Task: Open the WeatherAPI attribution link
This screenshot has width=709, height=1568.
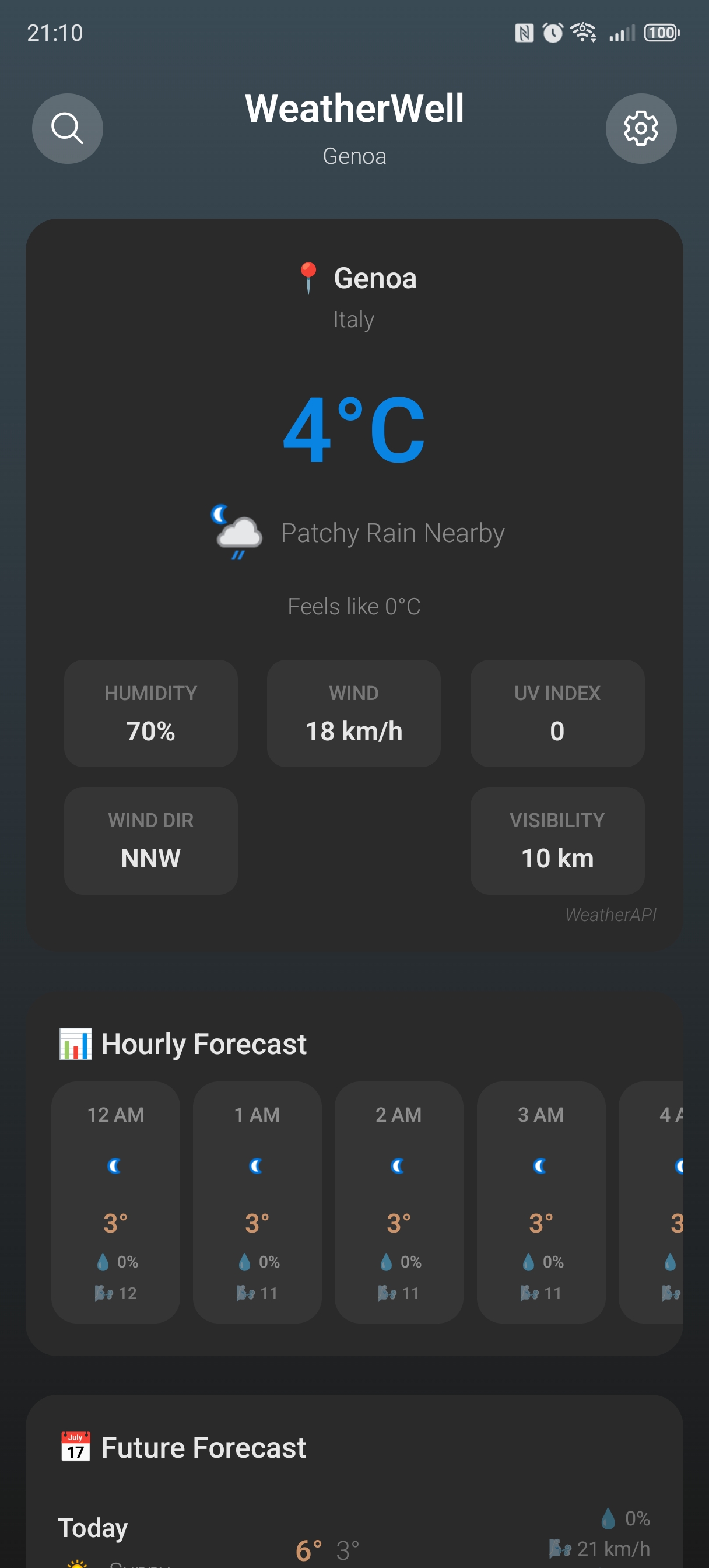Action: [610, 914]
